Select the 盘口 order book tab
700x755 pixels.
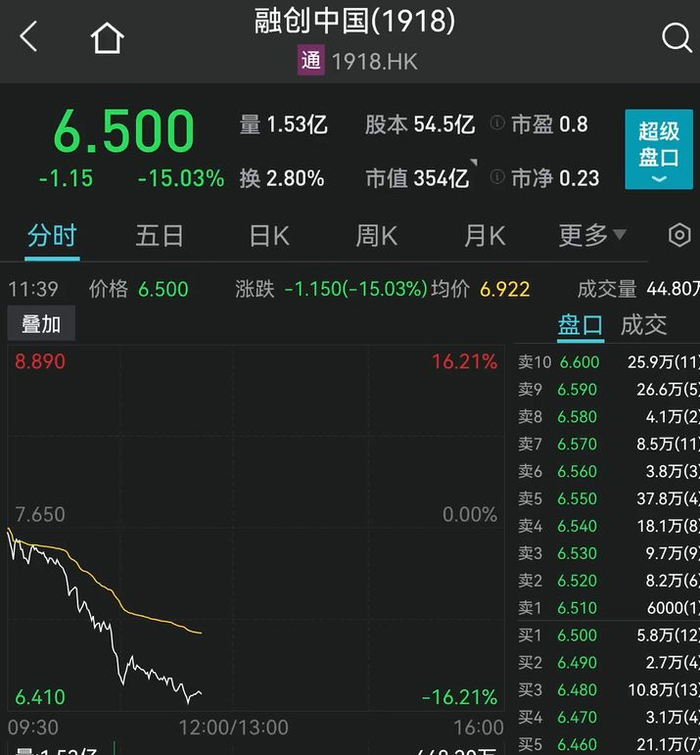tap(581, 324)
